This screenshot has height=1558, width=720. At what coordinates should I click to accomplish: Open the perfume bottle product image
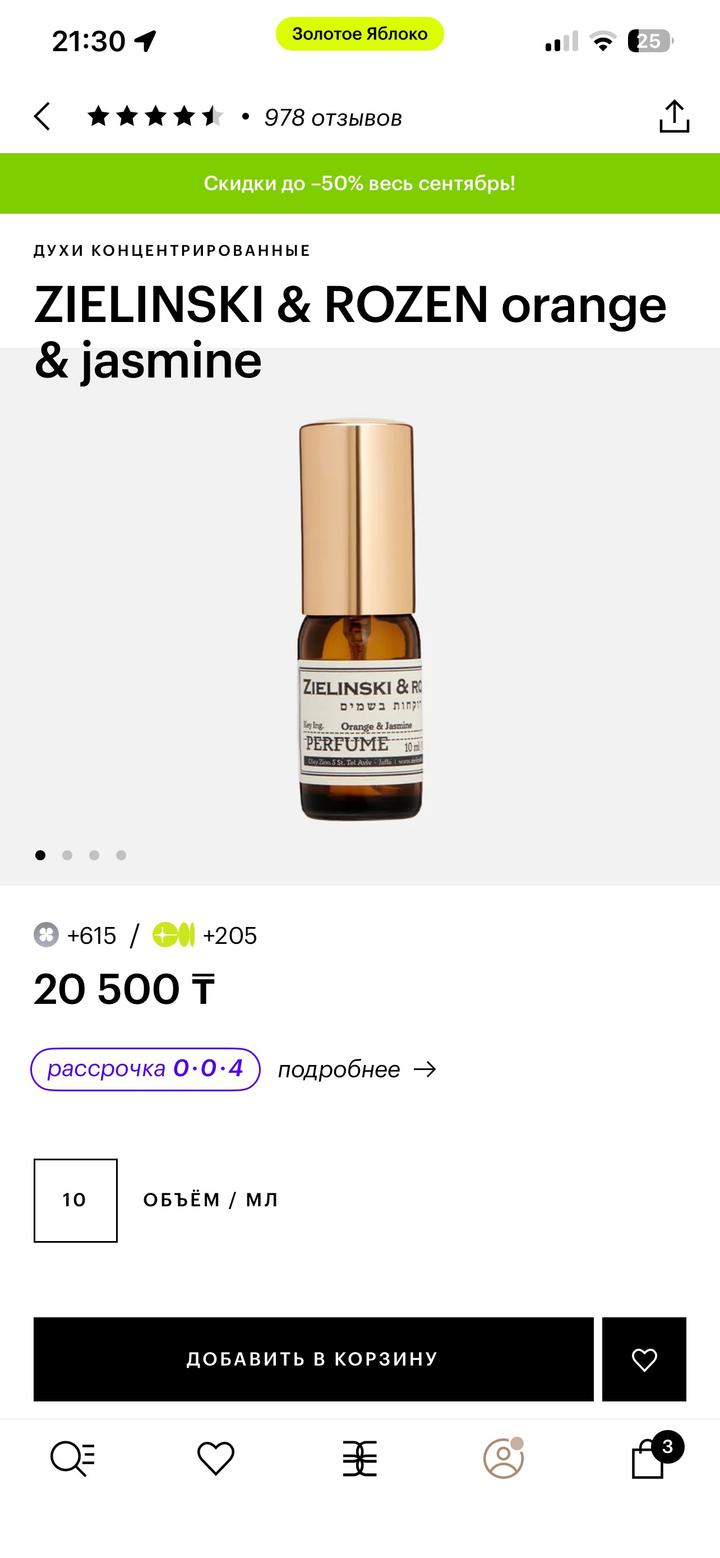coord(359,620)
